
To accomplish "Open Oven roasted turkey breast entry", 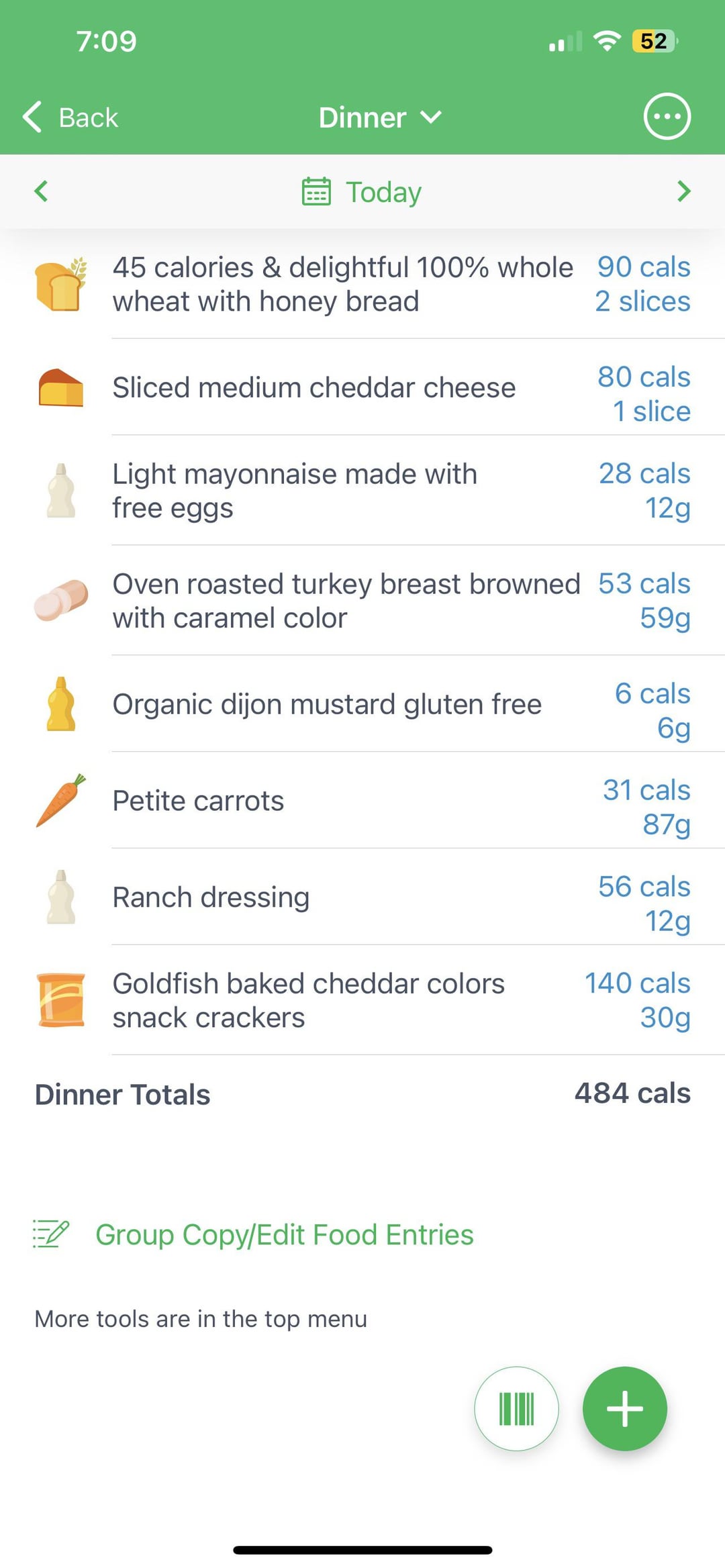I will point(362,601).
